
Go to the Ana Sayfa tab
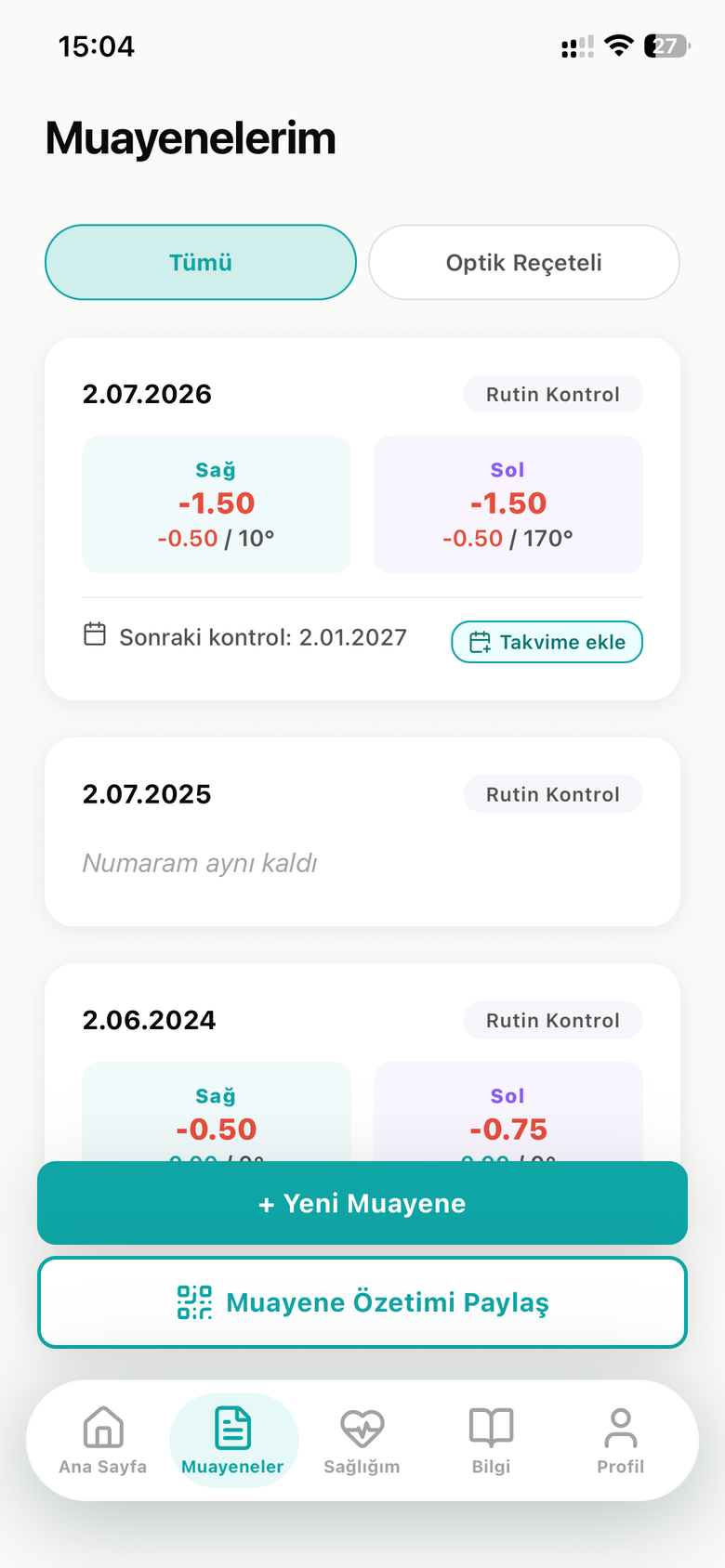(x=103, y=1441)
